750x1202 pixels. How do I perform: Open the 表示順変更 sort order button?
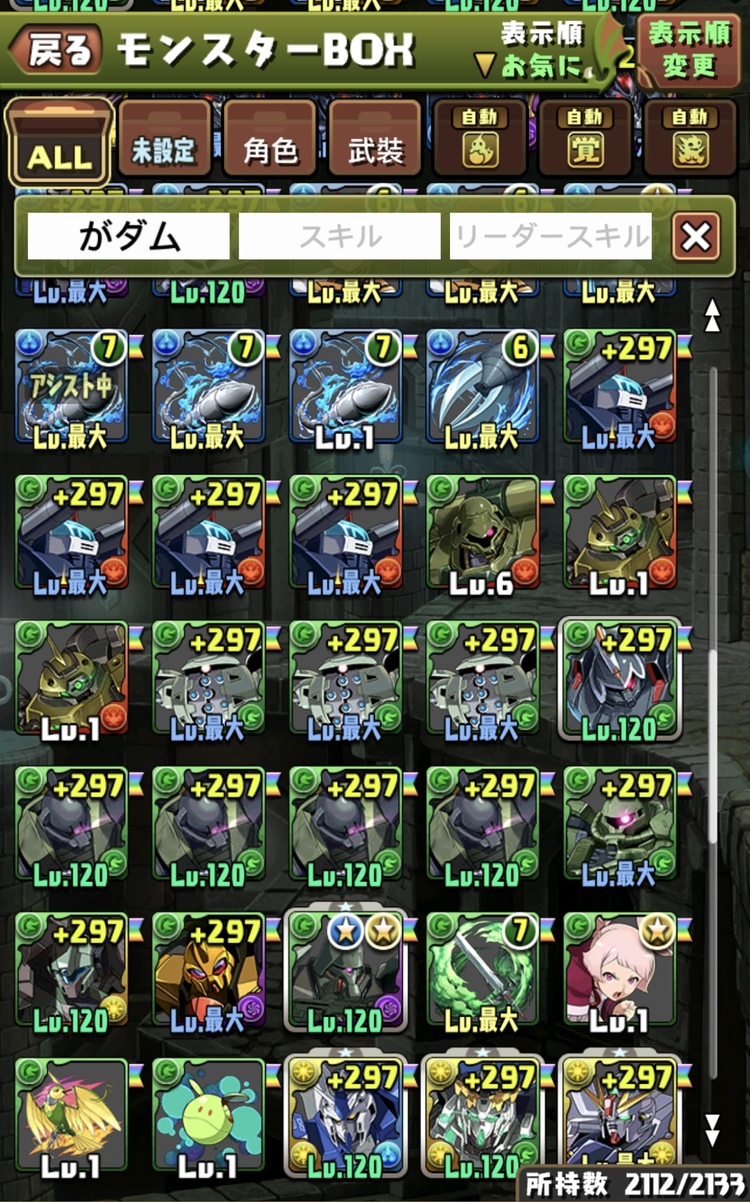click(x=689, y=50)
